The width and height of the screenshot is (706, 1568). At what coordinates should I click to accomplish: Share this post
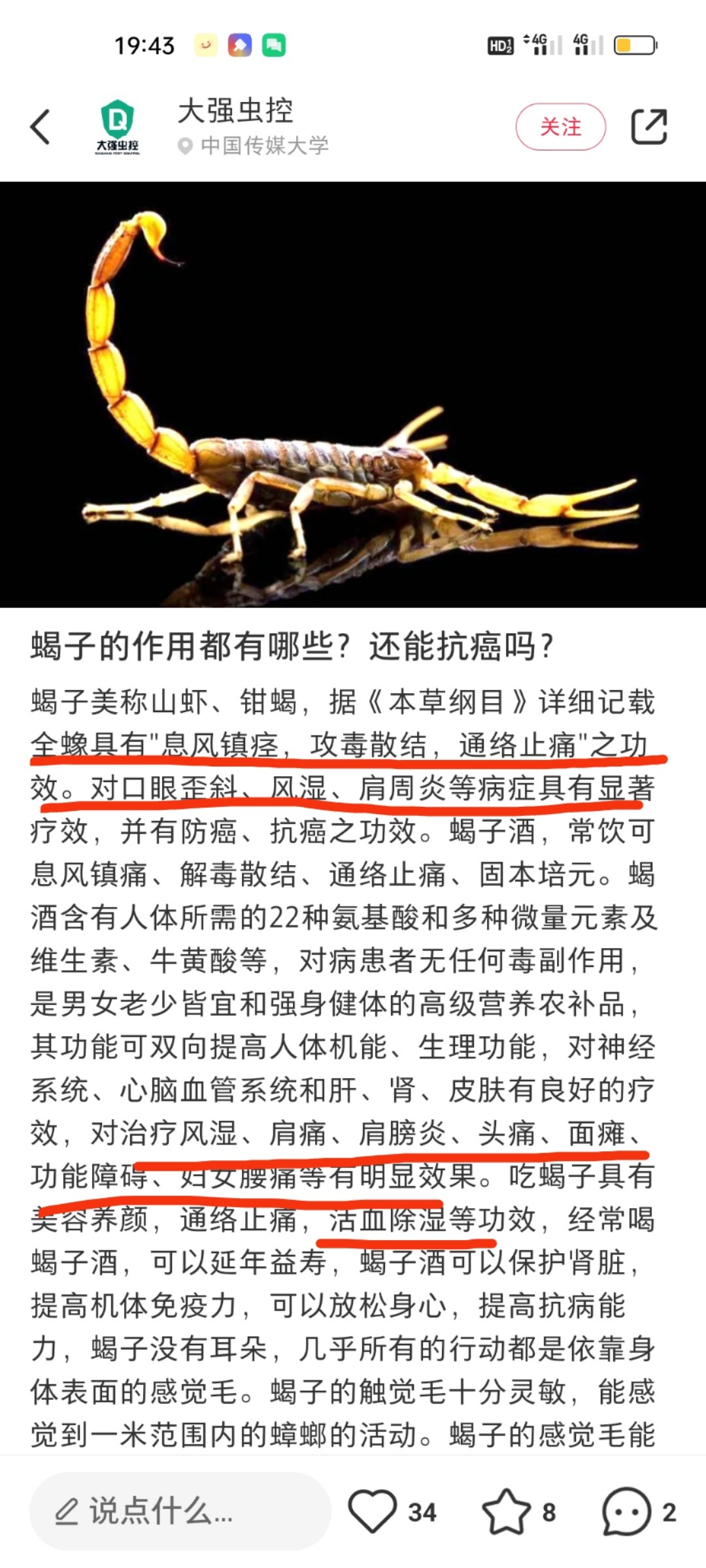[x=648, y=127]
